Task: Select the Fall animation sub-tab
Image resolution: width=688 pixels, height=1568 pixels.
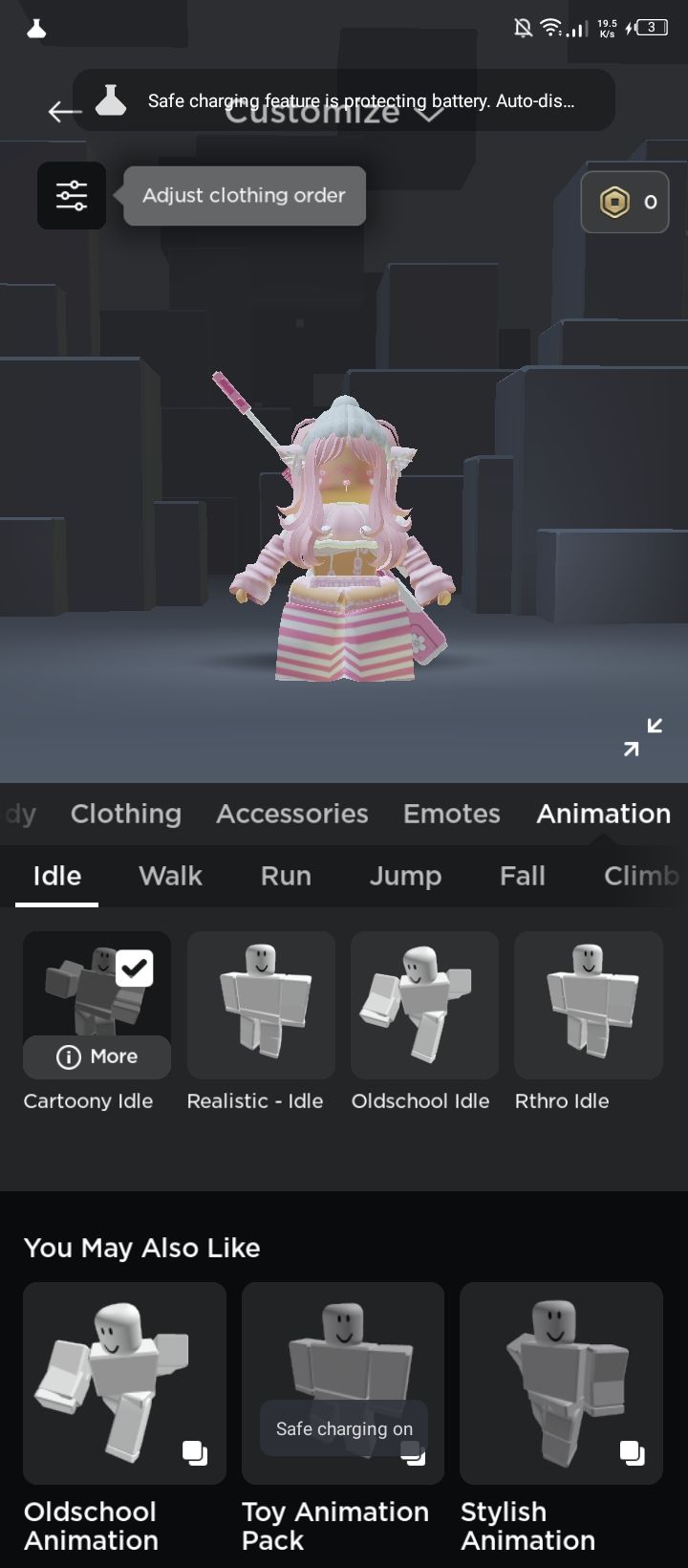Action: [x=522, y=876]
